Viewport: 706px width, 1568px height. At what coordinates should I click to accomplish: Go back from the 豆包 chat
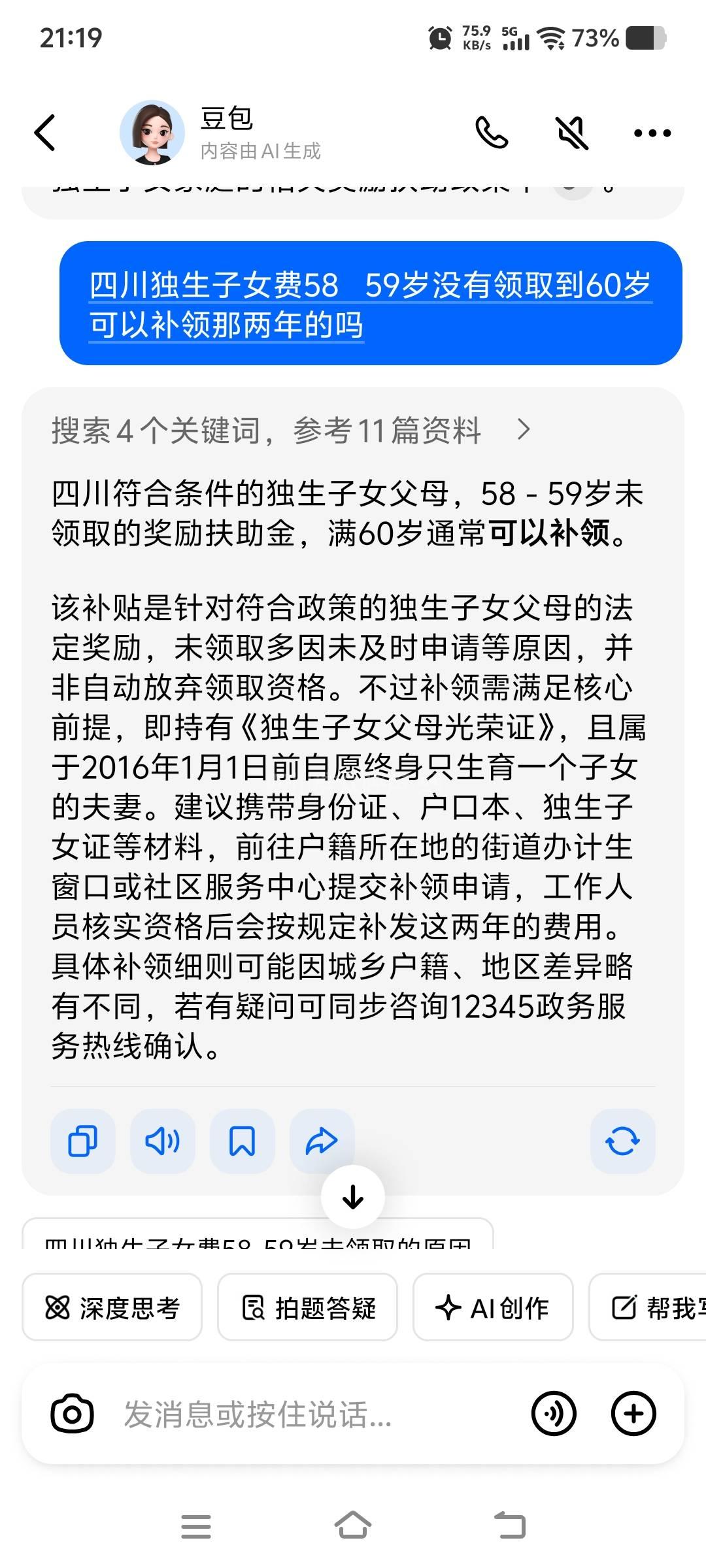click(x=45, y=133)
